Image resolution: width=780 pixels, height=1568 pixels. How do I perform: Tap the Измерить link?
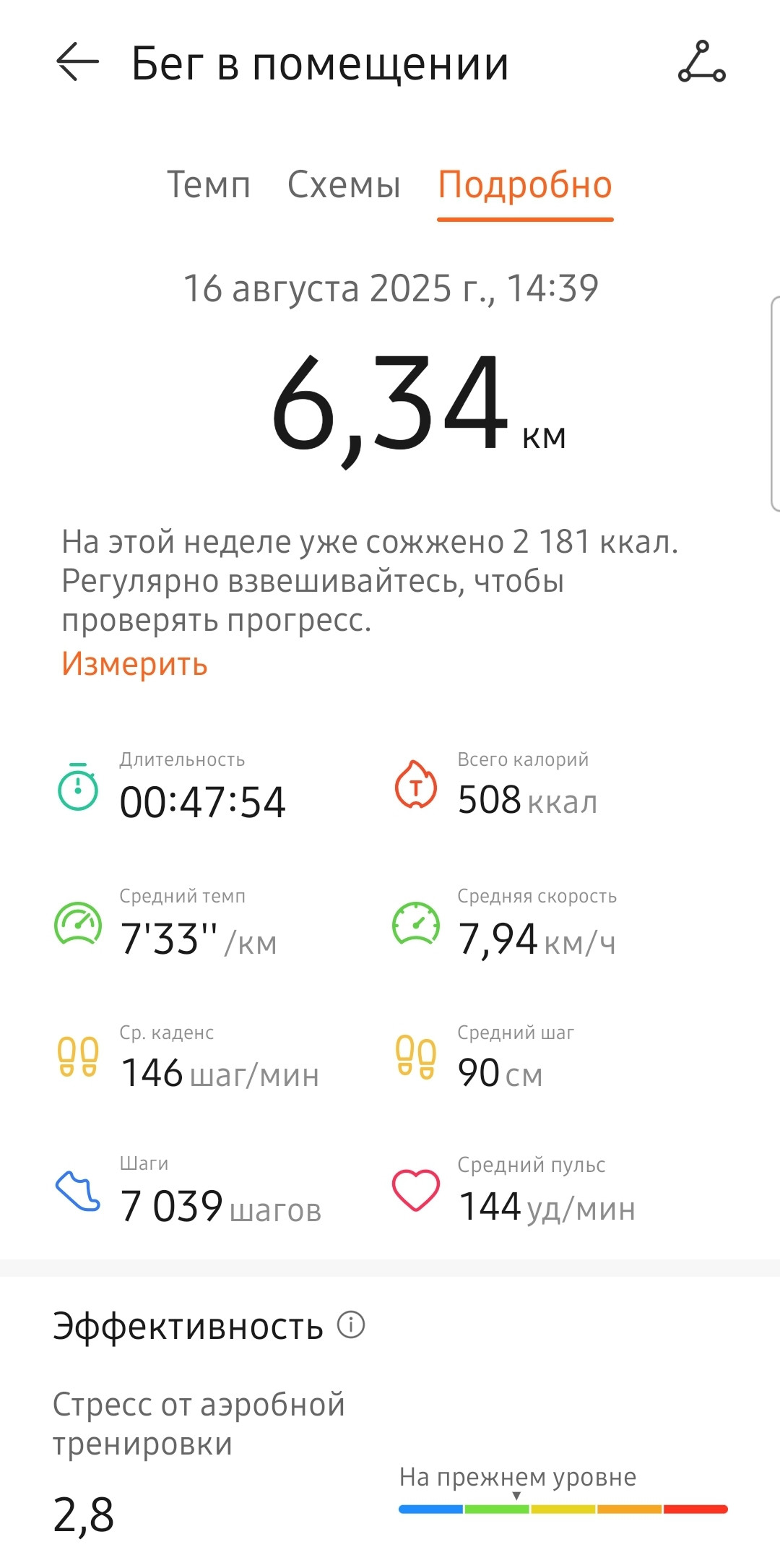[134, 663]
